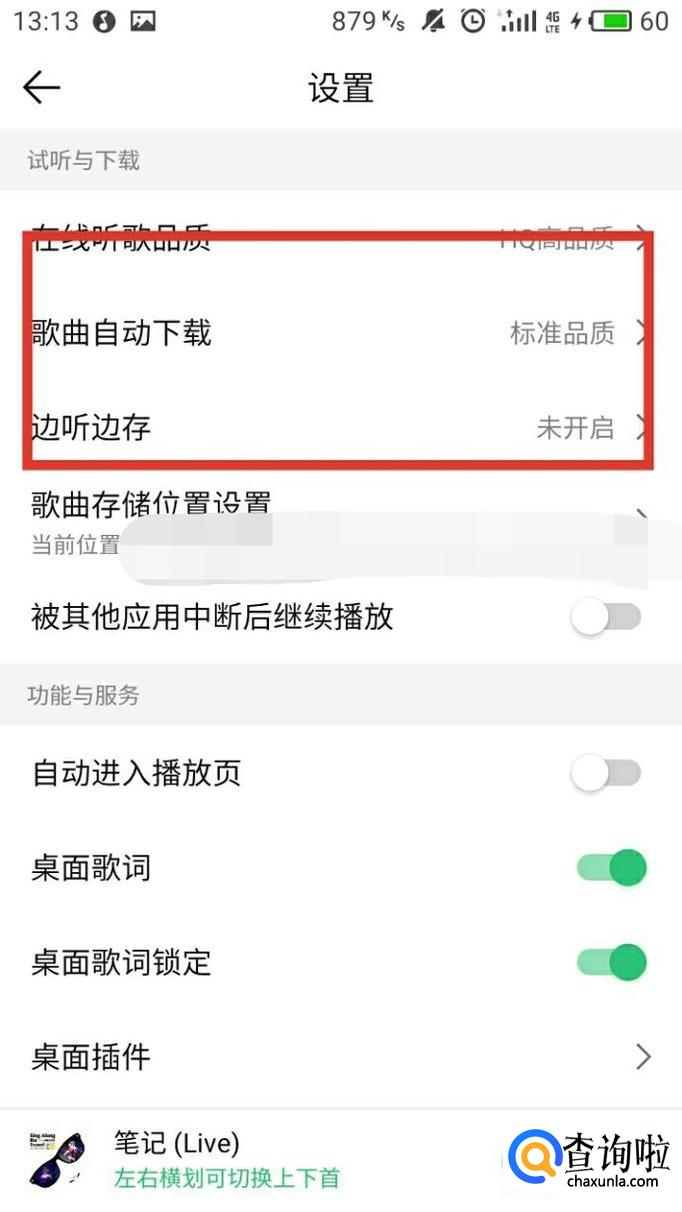Disable 桌面歌词锁定 switch
Screen dimensions: 682x1212
(611, 962)
